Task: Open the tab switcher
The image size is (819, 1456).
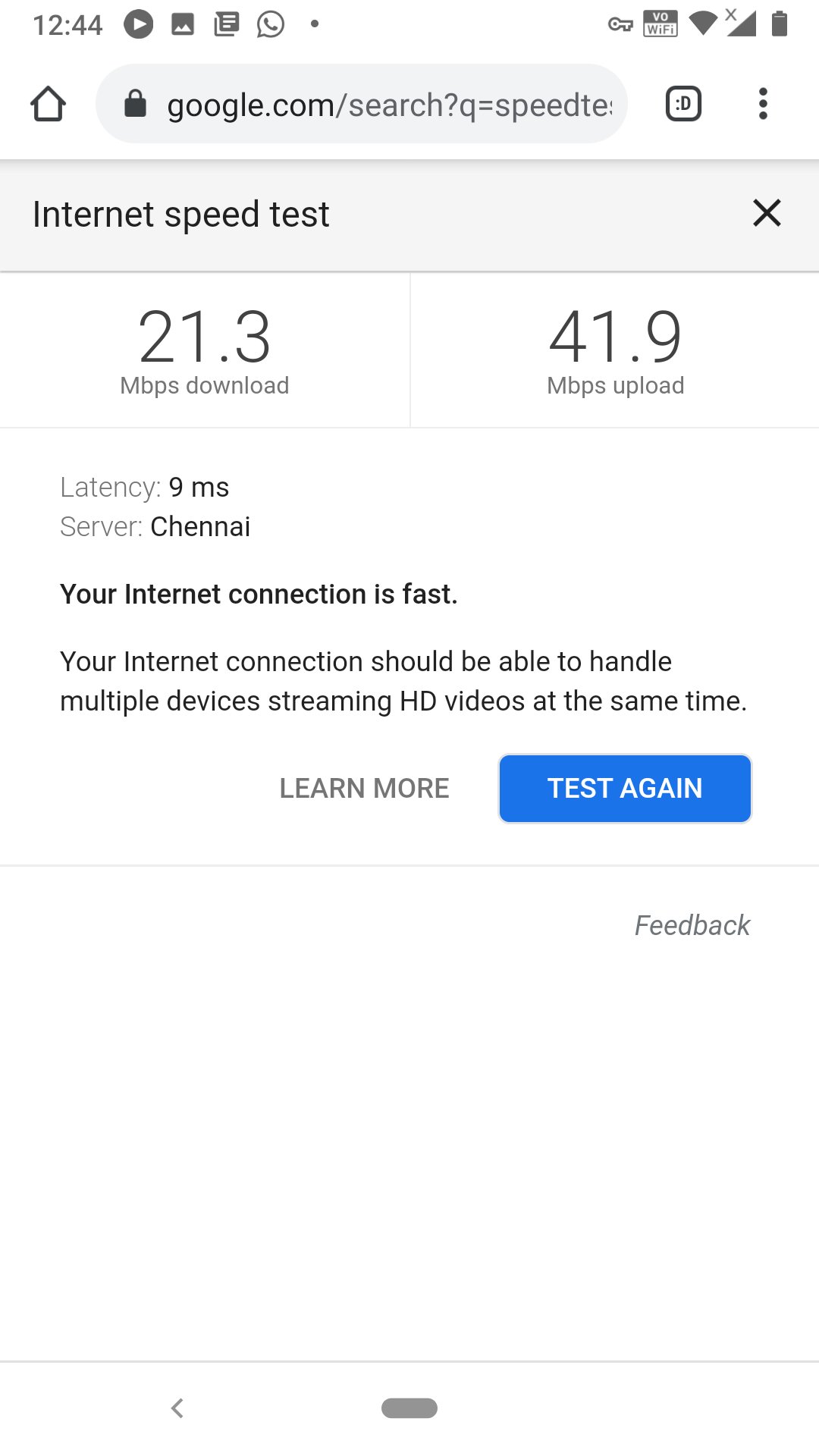Action: click(683, 104)
